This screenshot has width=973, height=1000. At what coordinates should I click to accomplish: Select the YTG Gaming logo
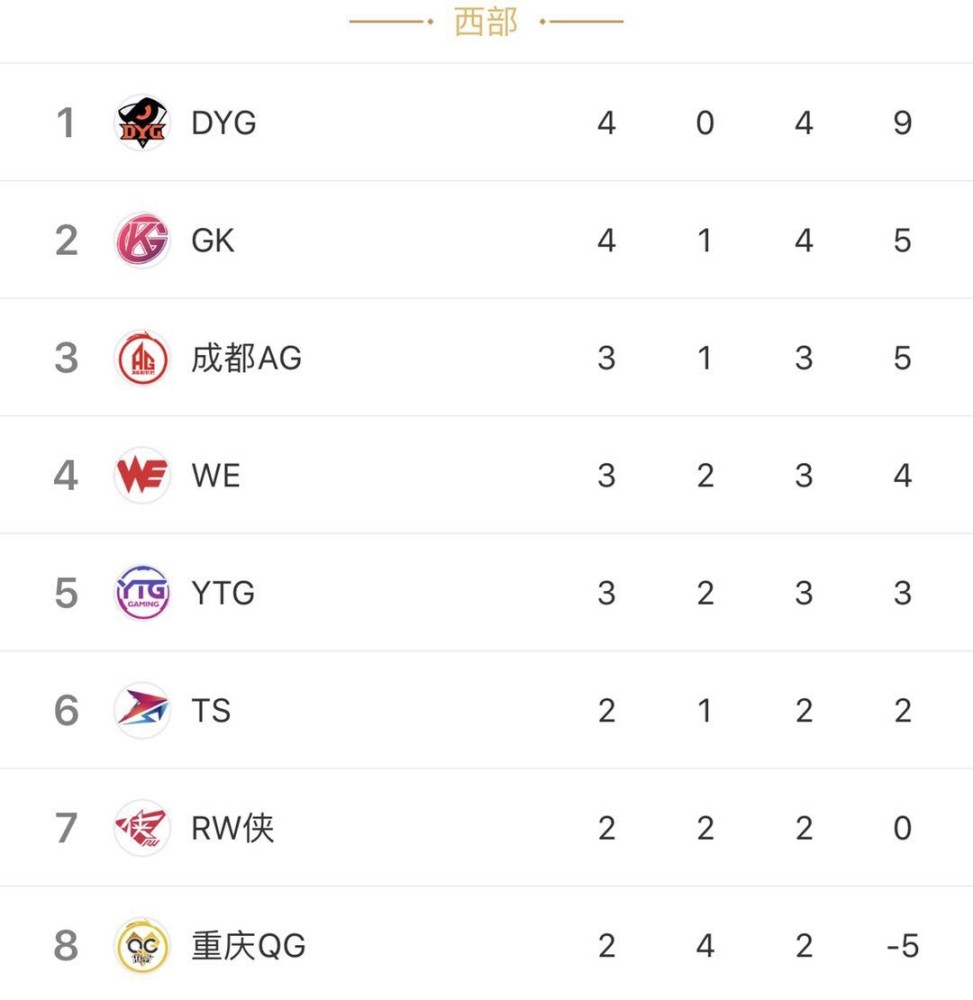141,592
